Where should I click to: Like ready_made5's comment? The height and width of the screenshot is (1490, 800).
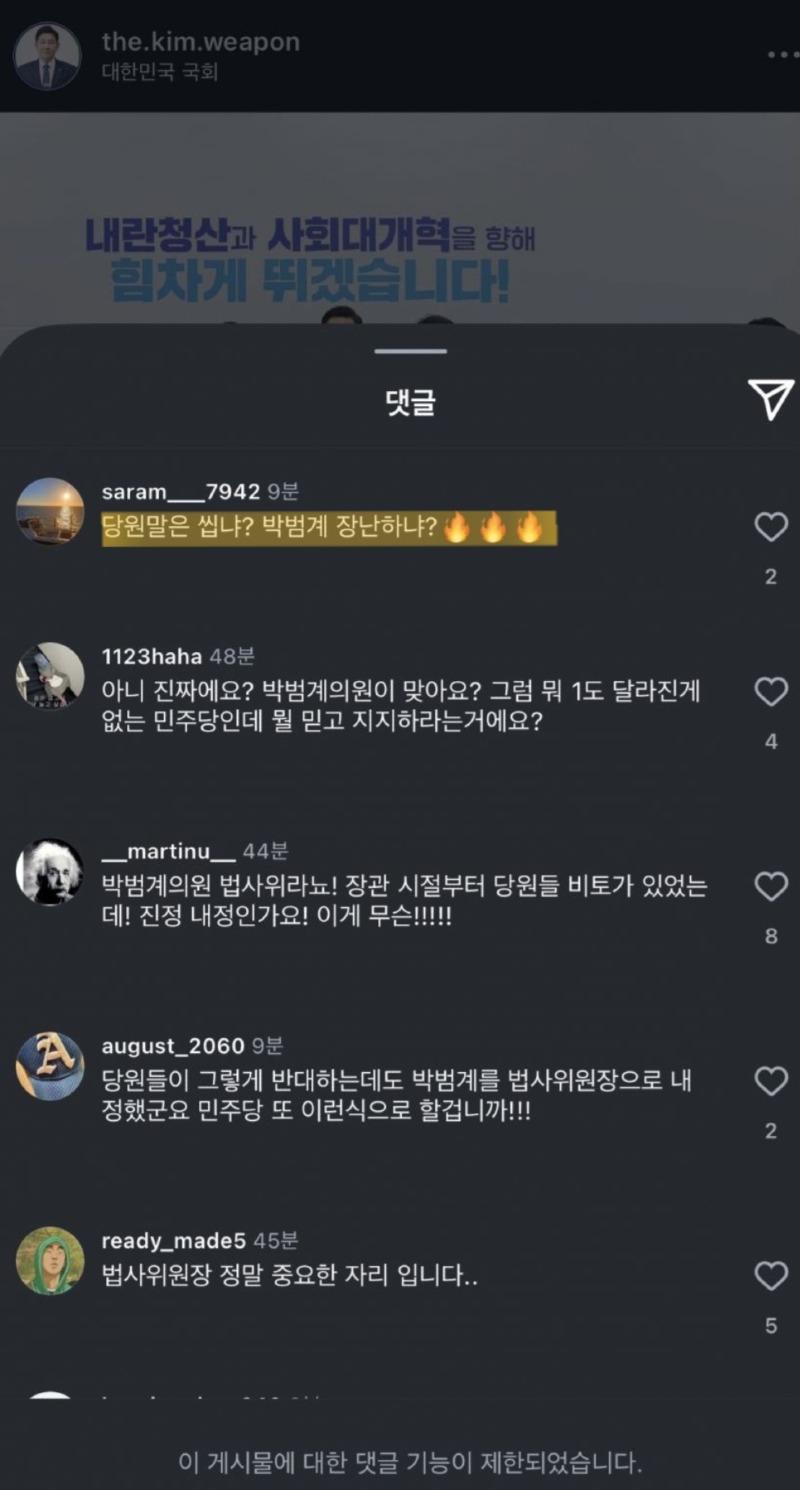771,1275
